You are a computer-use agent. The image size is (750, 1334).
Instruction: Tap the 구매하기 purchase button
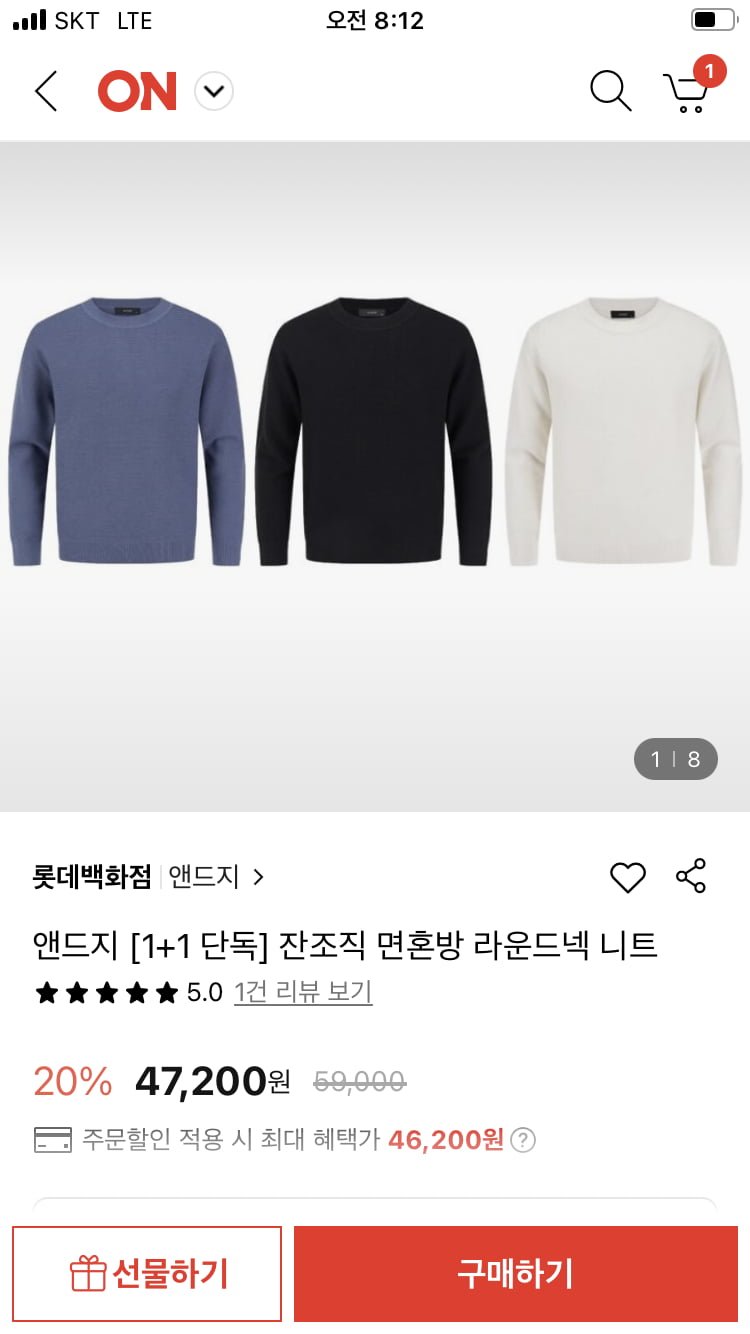pyautogui.click(x=516, y=1274)
